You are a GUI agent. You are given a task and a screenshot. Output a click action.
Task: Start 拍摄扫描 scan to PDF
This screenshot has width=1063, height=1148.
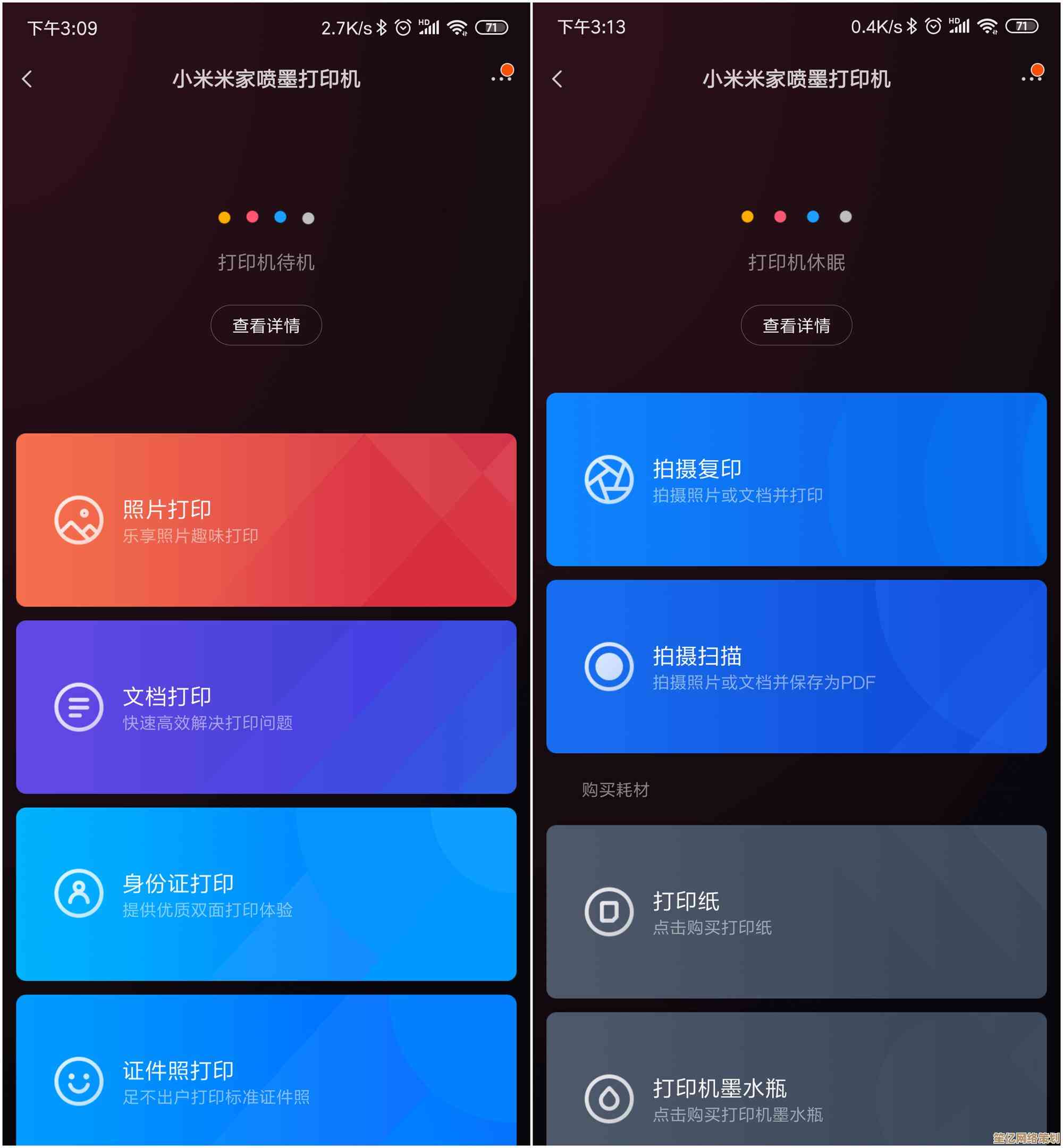pos(796,666)
